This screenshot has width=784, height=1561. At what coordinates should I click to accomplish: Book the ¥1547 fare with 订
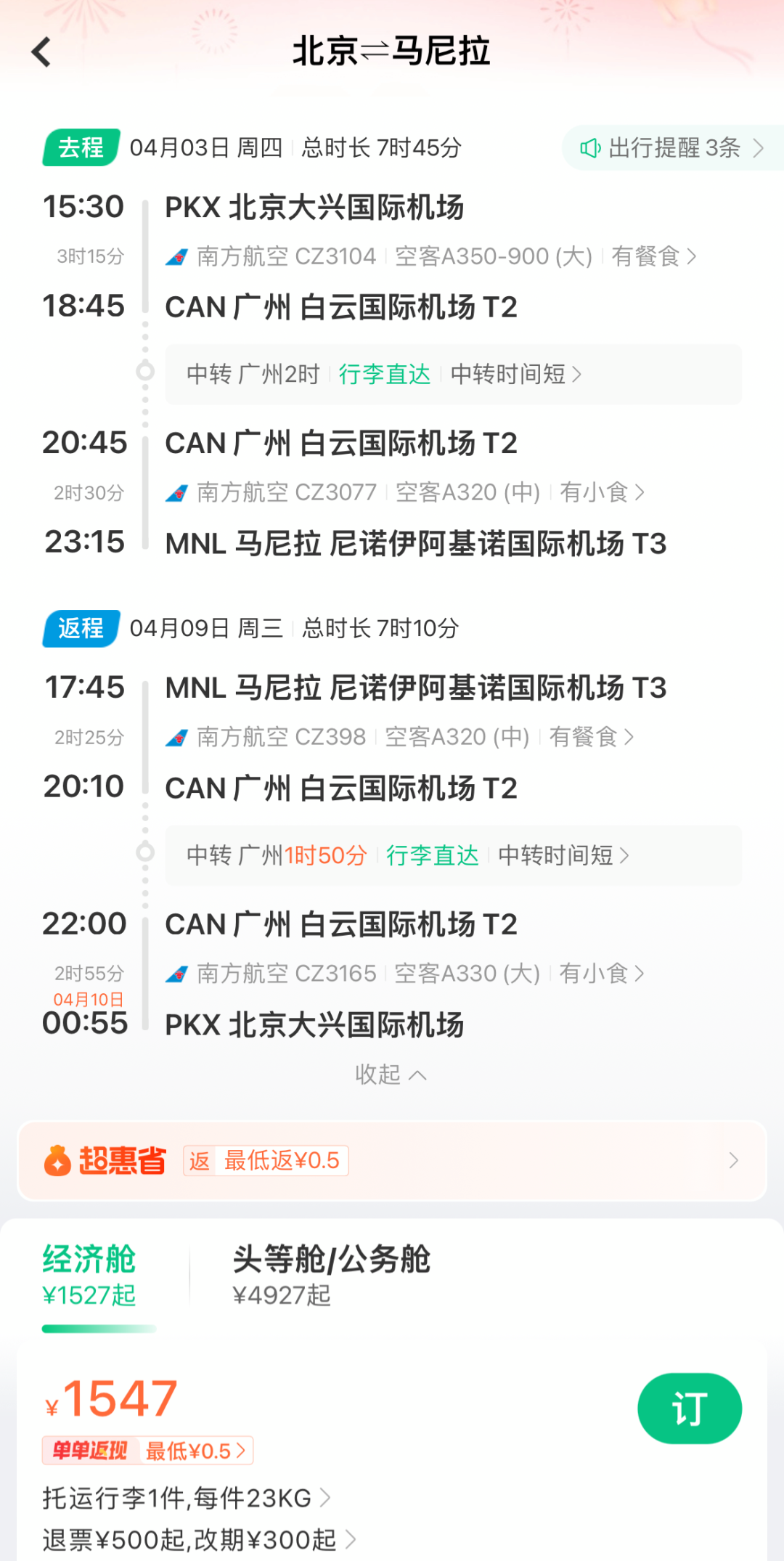click(689, 1409)
